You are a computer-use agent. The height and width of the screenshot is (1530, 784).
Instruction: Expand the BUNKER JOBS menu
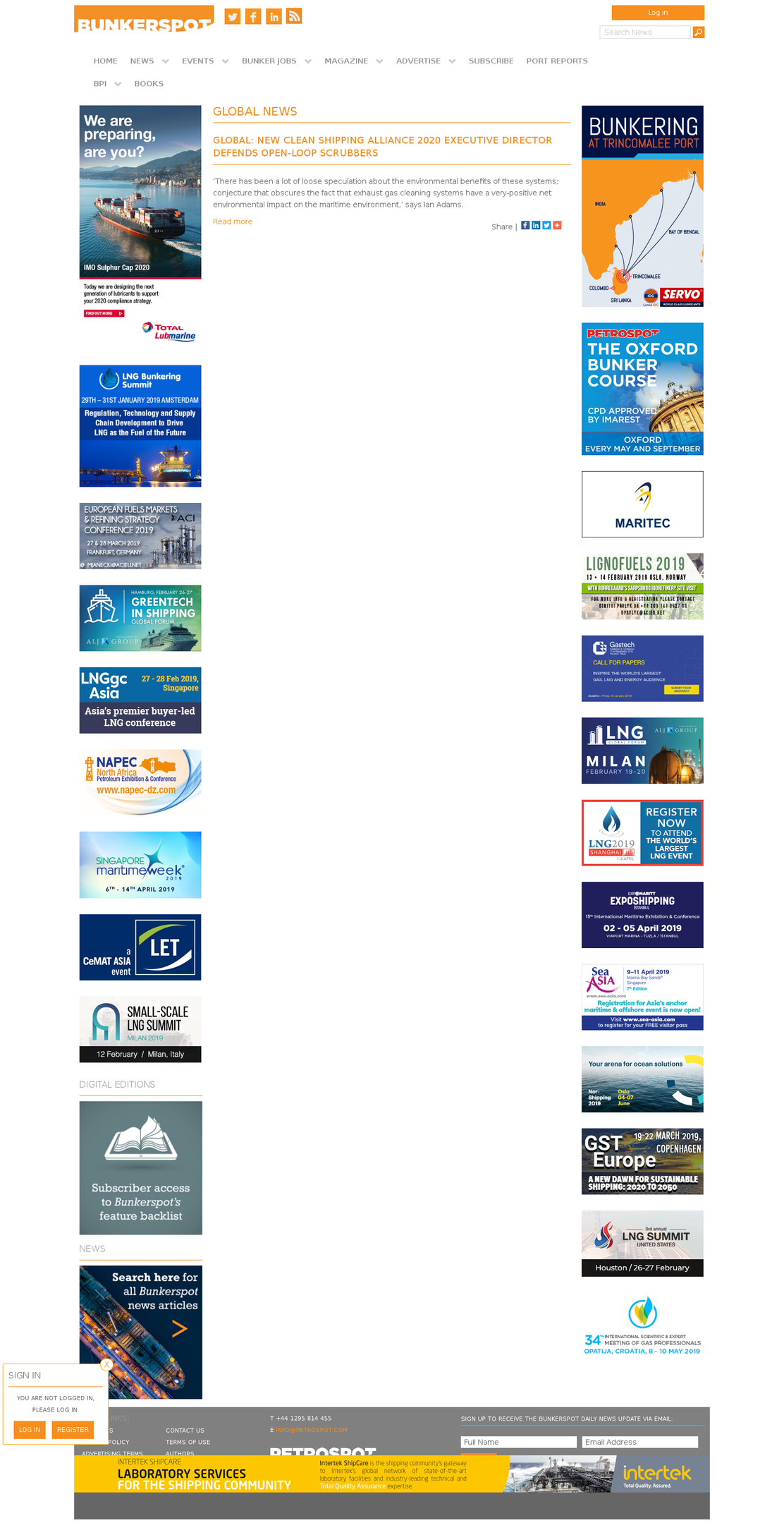click(x=276, y=61)
